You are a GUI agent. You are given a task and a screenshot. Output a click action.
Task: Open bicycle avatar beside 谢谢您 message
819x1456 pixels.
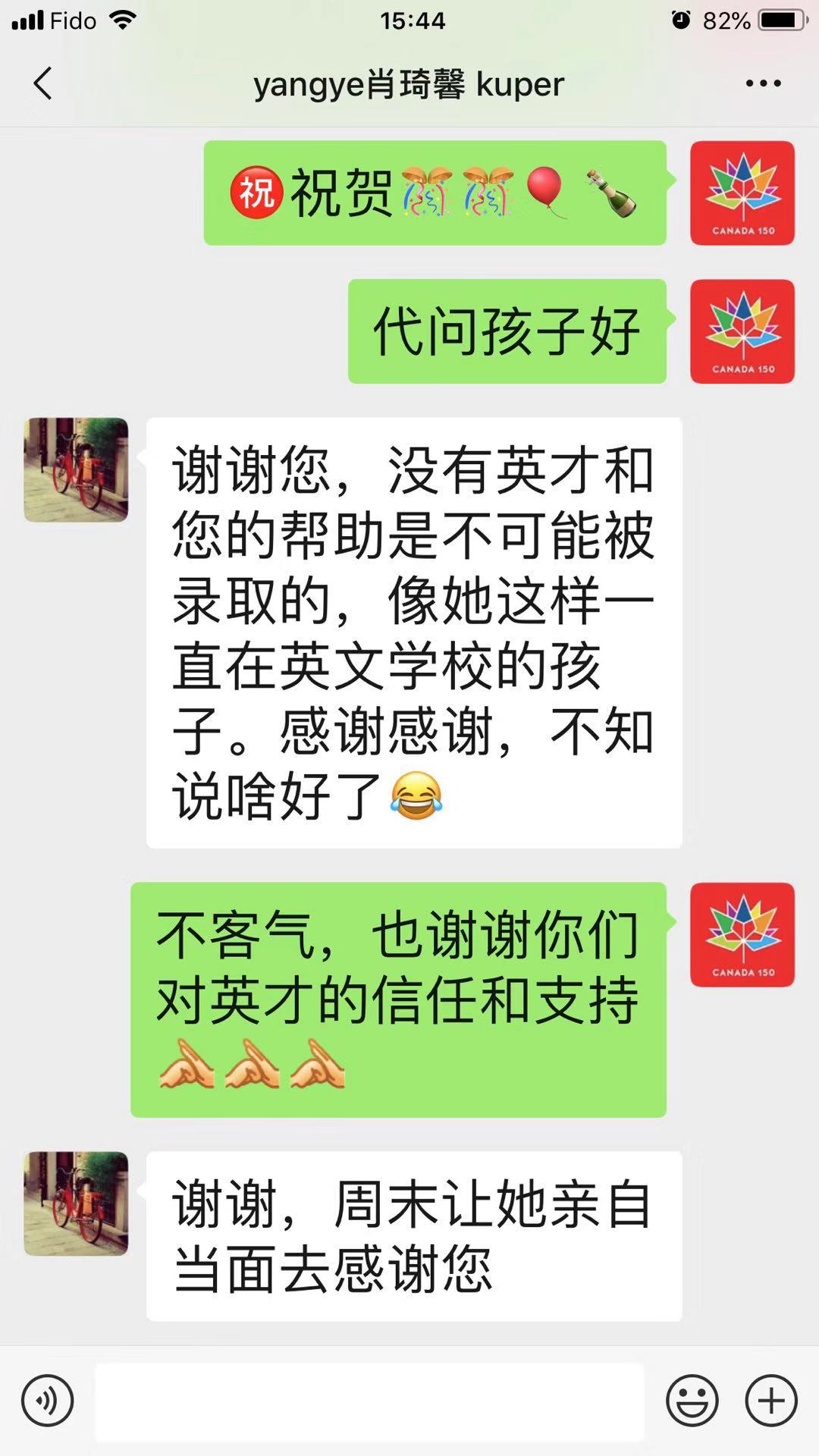[x=76, y=469]
